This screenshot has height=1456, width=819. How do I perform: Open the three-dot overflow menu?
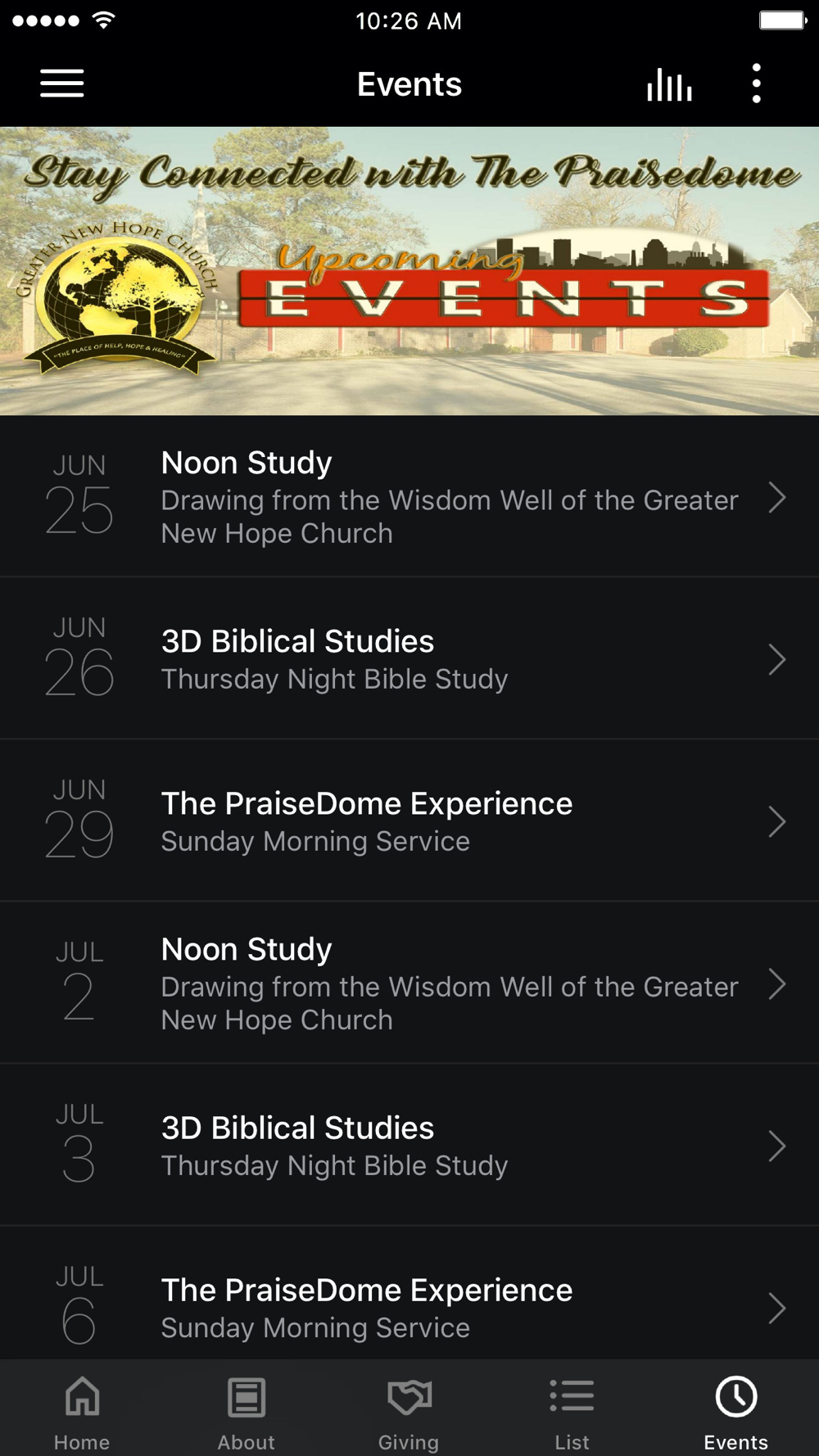tap(756, 84)
